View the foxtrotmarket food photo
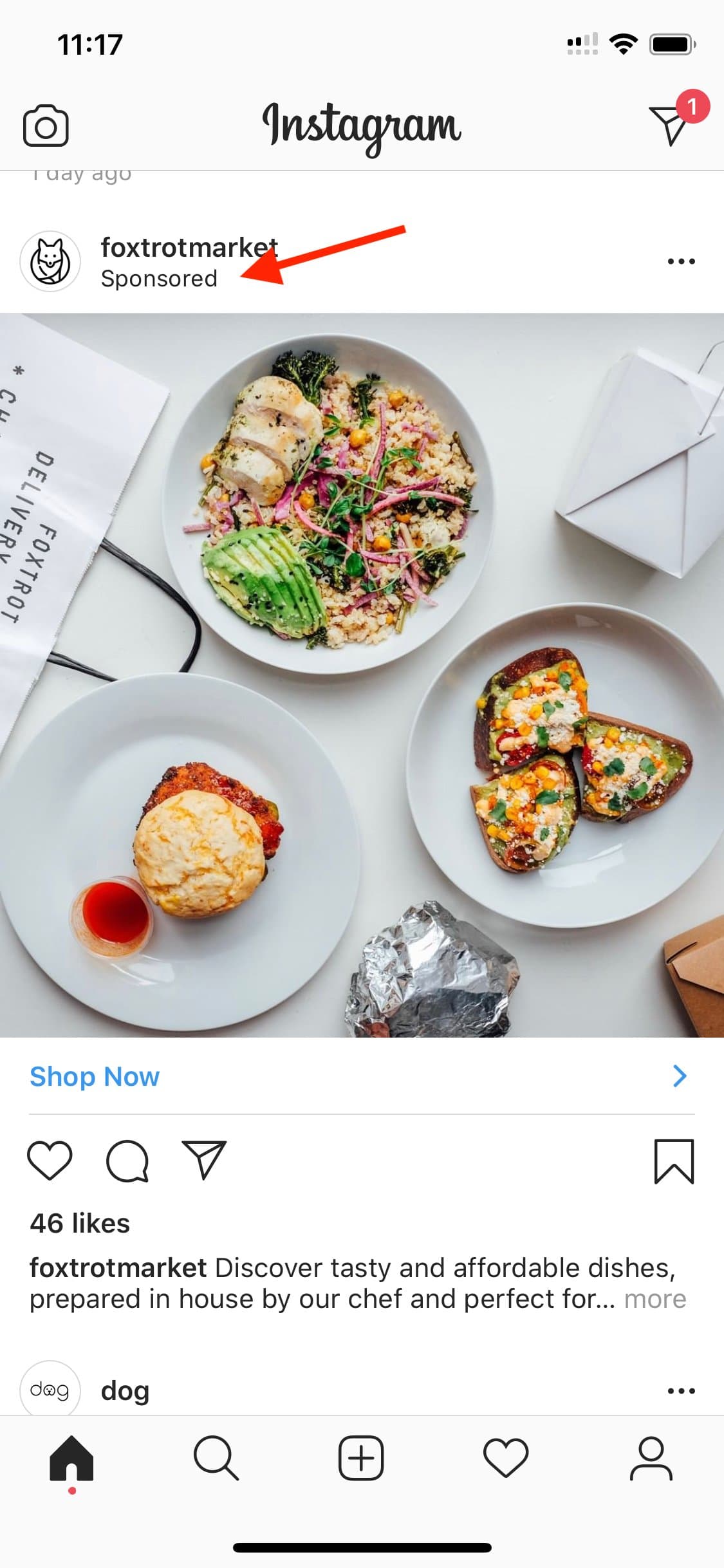The width and height of the screenshot is (724, 1568). (362, 675)
